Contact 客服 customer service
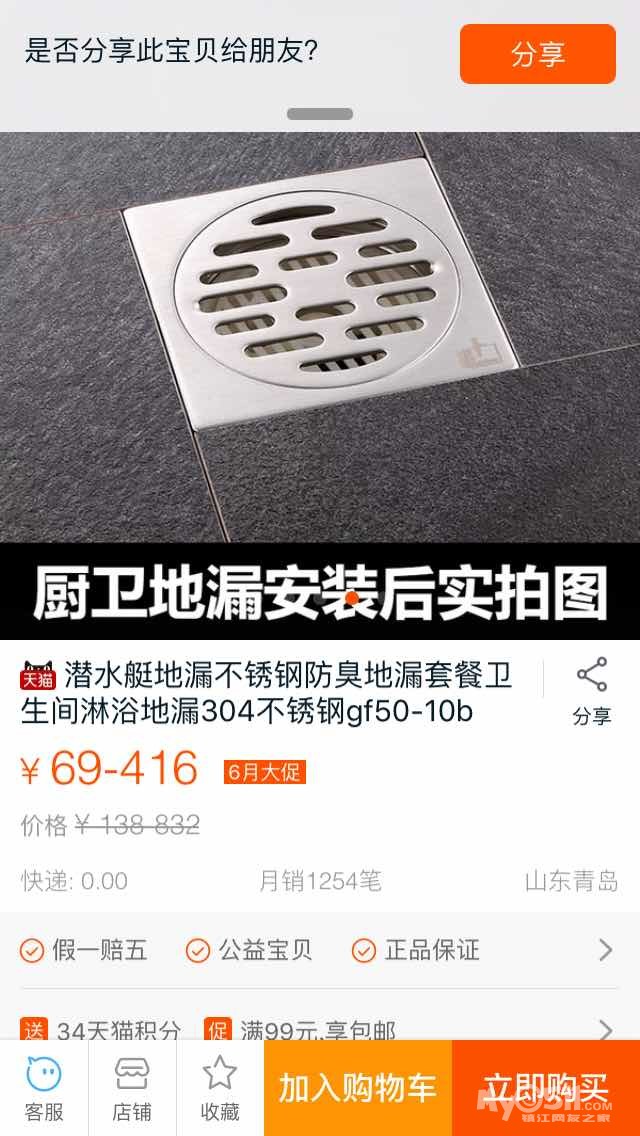Image resolution: width=640 pixels, height=1136 pixels. coord(44,1089)
